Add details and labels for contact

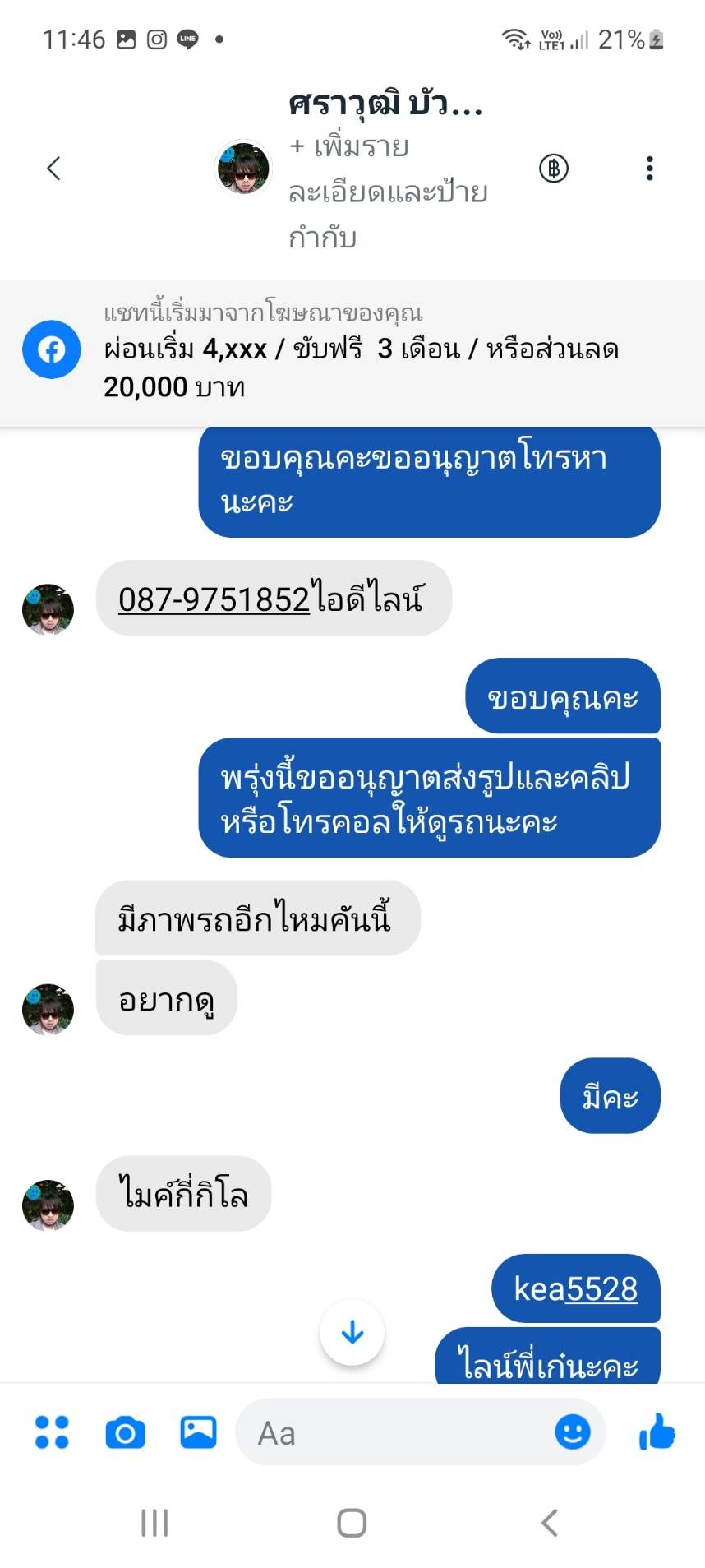(386, 192)
